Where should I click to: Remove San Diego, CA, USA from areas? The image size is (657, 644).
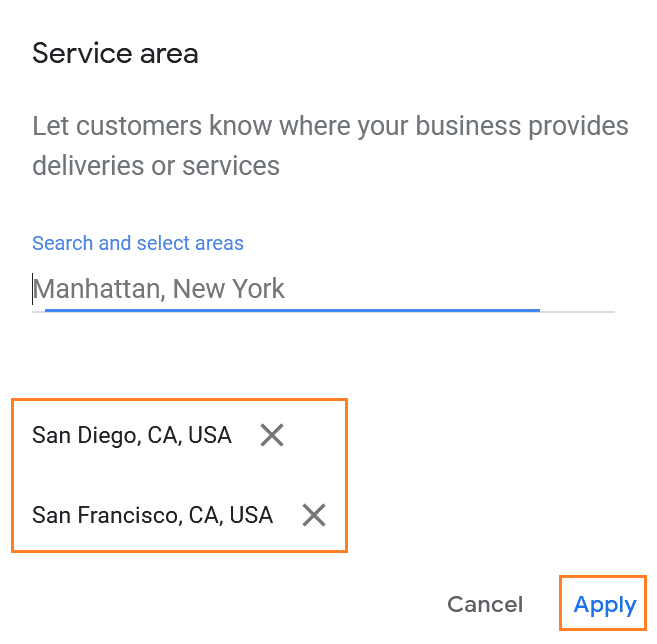pos(272,435)
